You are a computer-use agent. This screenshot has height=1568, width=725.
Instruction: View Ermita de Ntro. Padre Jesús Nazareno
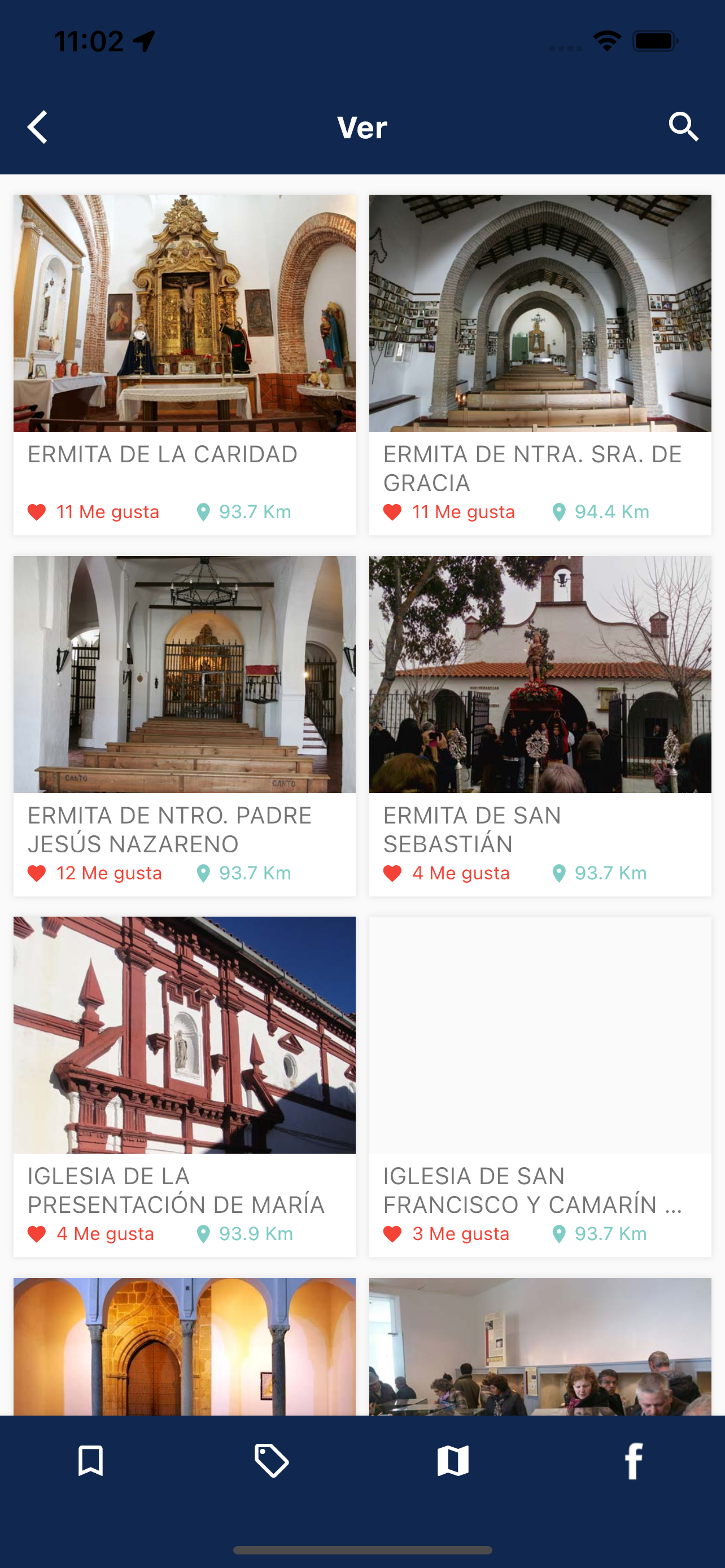coord(185,725)
